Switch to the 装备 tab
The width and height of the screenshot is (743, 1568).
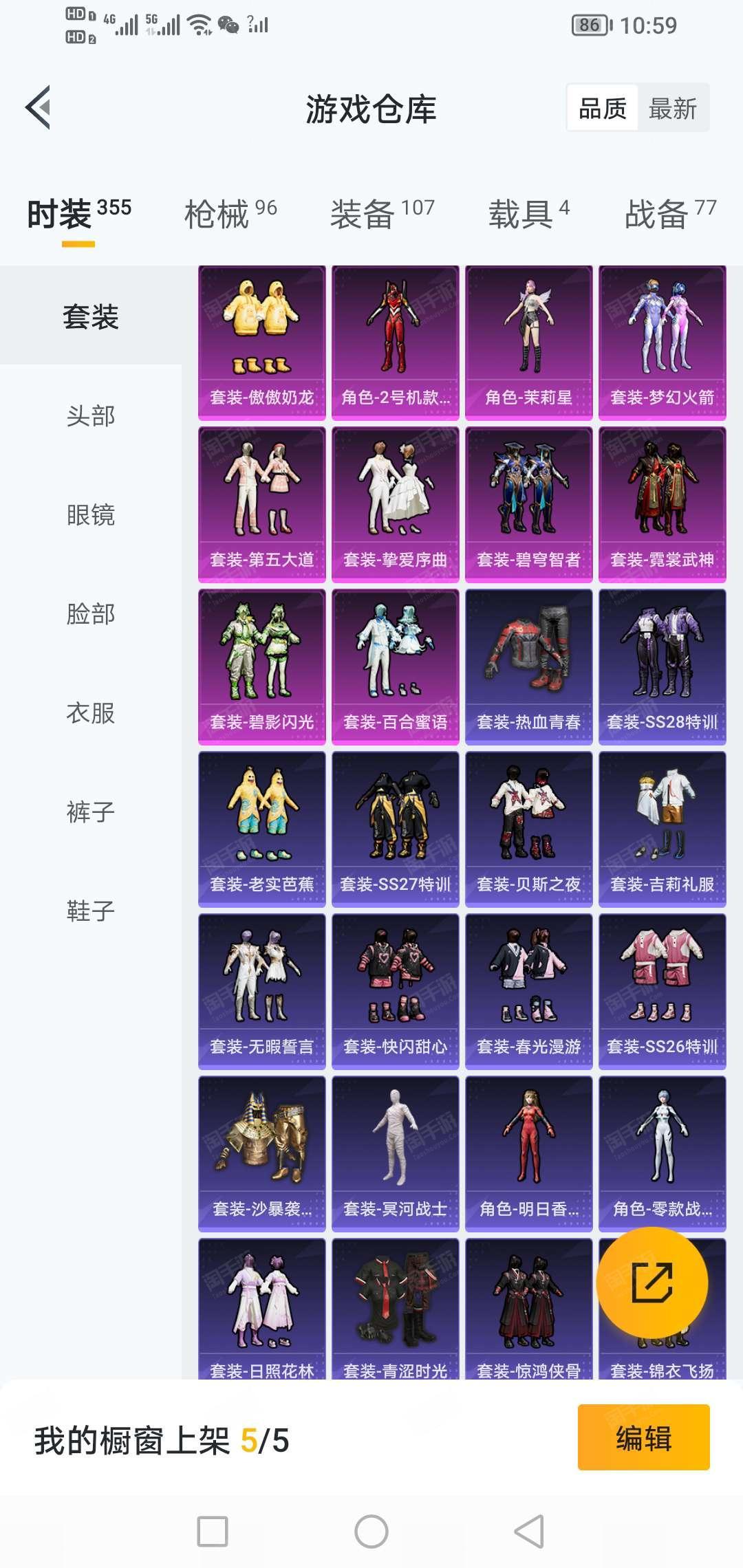click(x=382, y=213)
